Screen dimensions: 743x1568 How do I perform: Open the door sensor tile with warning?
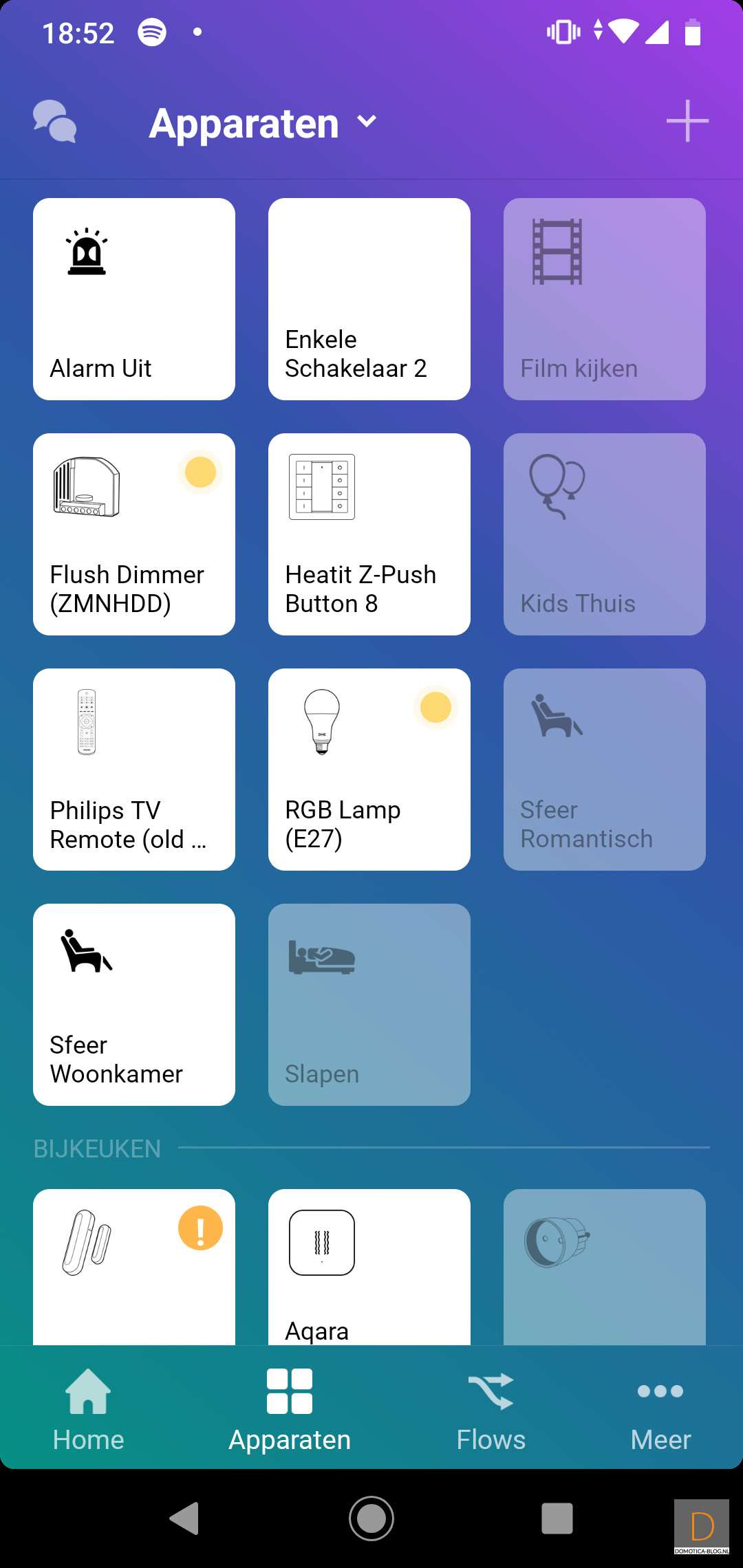(x=134, y=1267)
